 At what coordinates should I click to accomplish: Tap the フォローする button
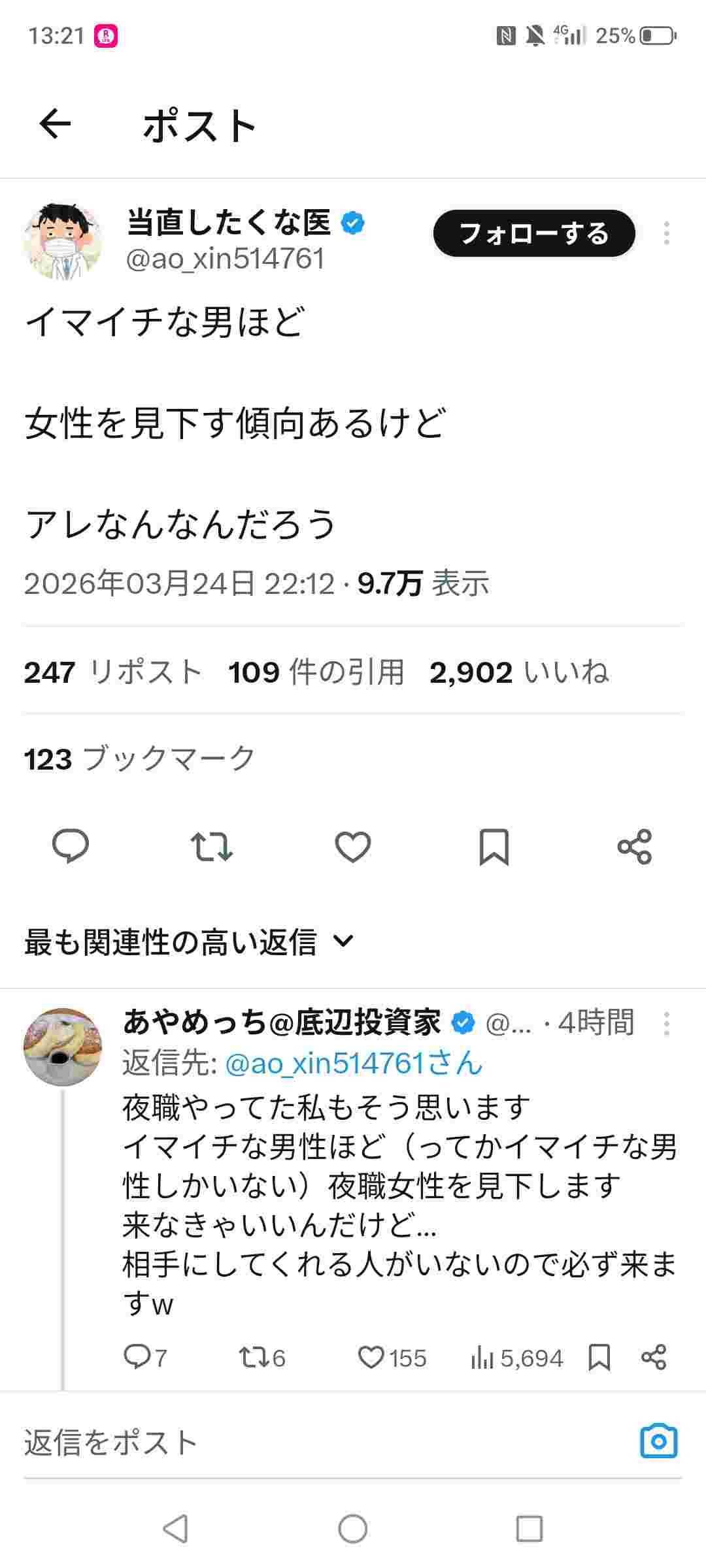(x=533, y=233)
